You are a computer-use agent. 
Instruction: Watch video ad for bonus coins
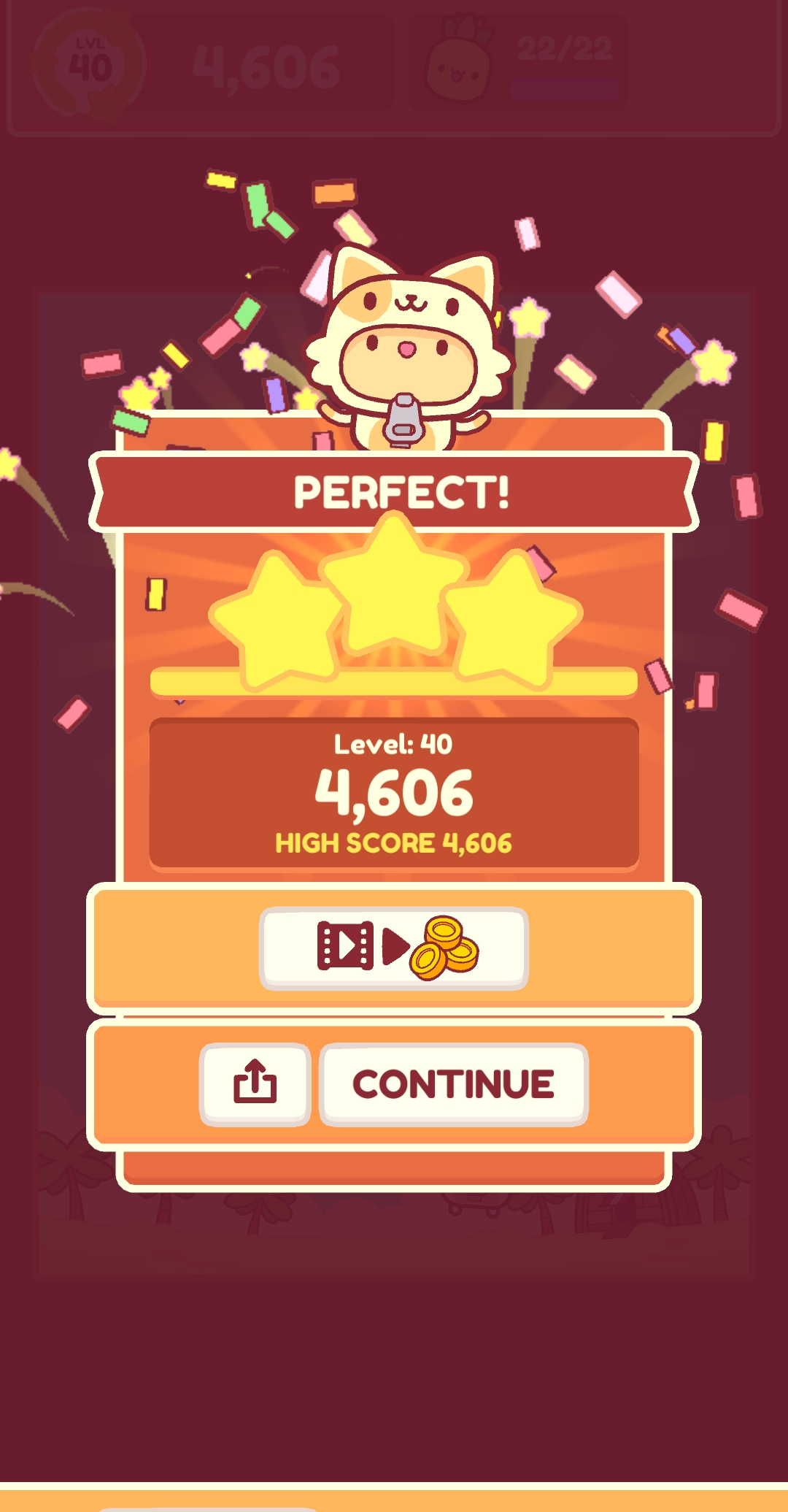(x=394, y=948)
